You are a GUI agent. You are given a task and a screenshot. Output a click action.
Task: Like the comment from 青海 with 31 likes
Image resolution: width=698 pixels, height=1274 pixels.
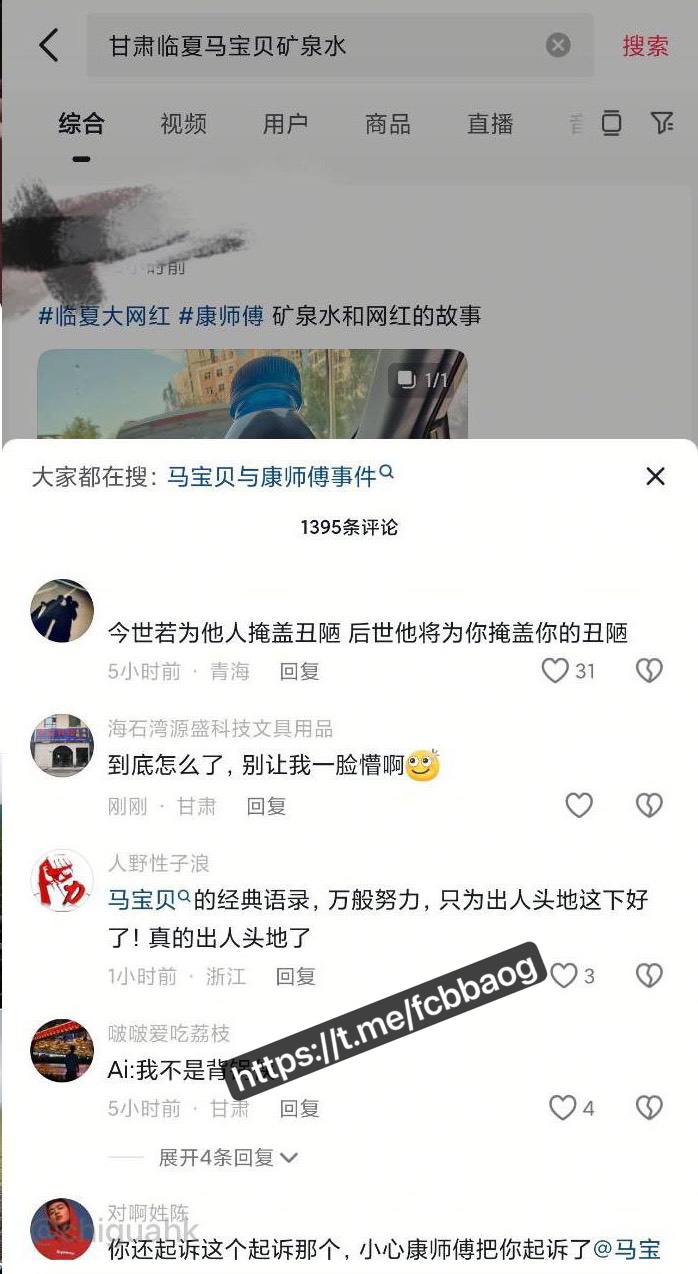[x=556, y=670]
